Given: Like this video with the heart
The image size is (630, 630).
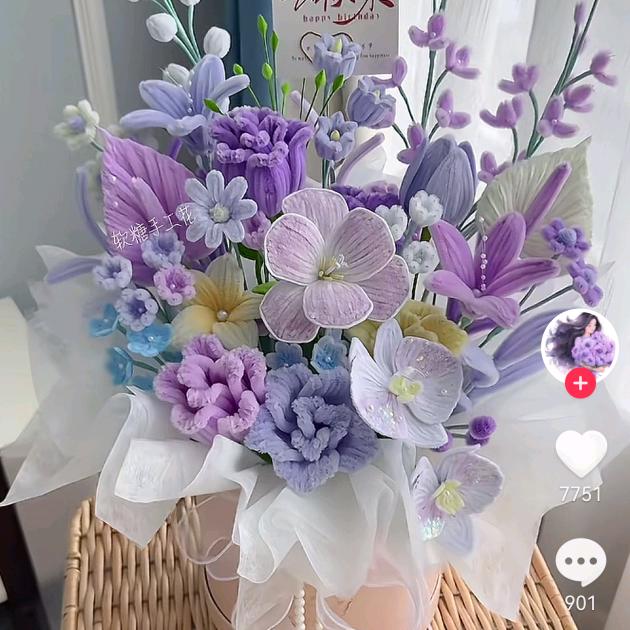Looking at the screenshot, I should (x=581, y=454).
